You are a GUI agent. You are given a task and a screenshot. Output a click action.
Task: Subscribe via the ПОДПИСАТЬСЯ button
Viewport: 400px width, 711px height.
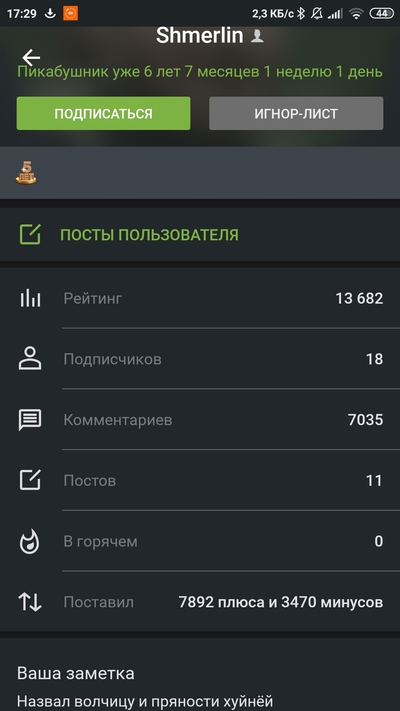[103, 113]
